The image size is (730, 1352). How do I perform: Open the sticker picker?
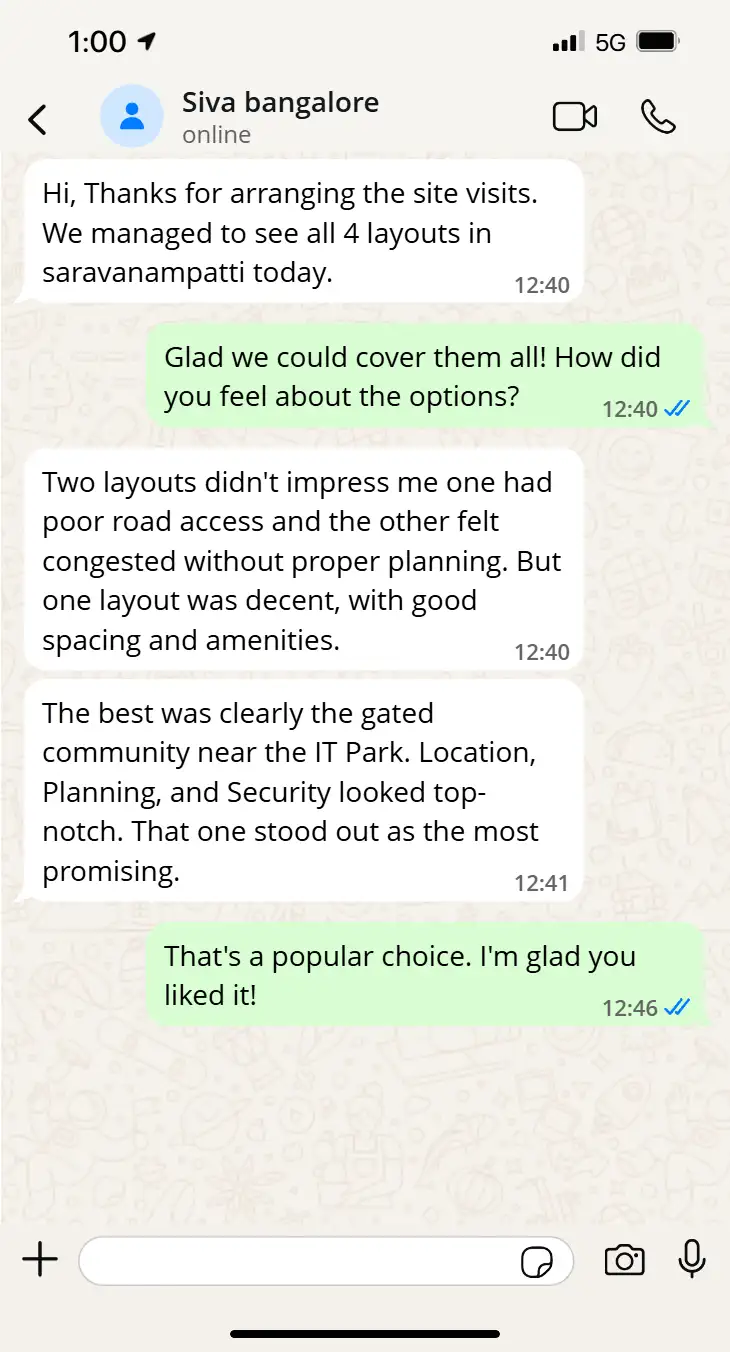point(537,1262)
